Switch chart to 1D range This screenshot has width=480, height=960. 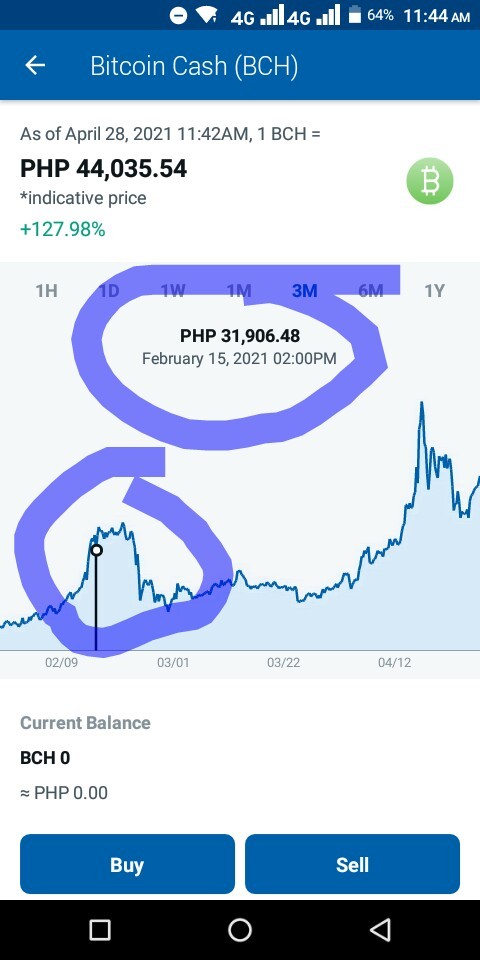tap(109, 291)
